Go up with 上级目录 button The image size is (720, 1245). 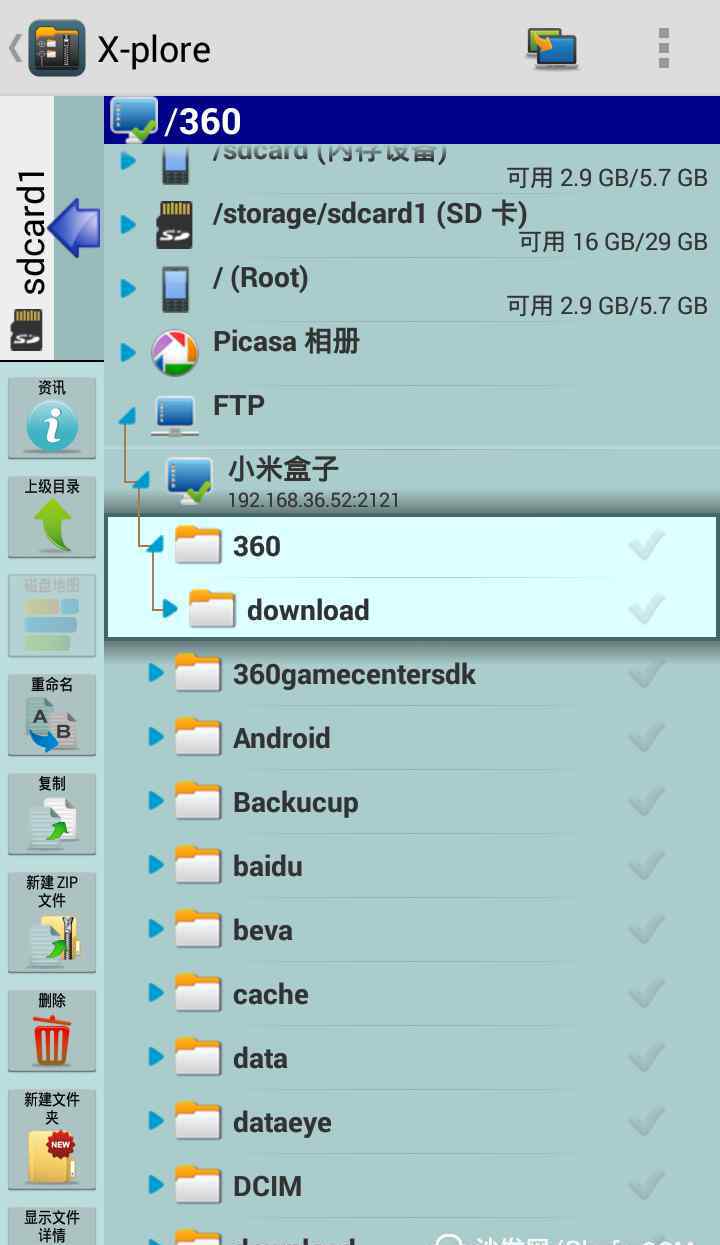pyautogui.click(x=52, y=516)
